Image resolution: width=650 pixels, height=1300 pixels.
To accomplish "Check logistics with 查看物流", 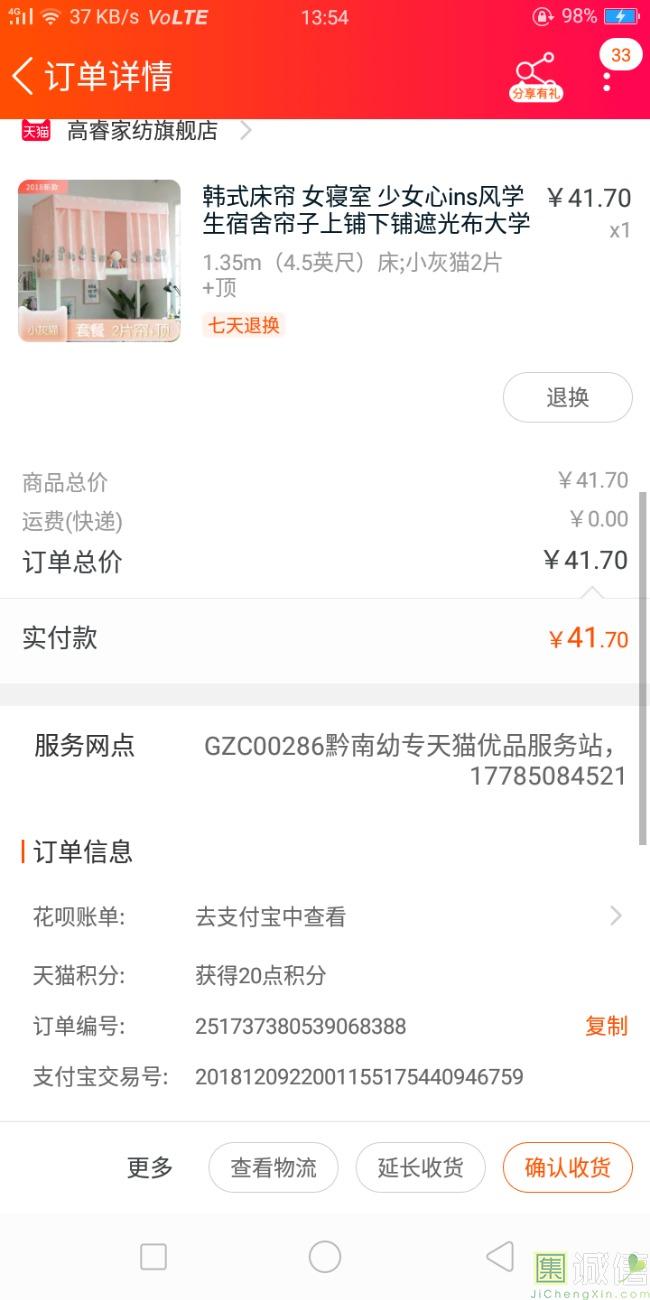I will [273, 1167].
